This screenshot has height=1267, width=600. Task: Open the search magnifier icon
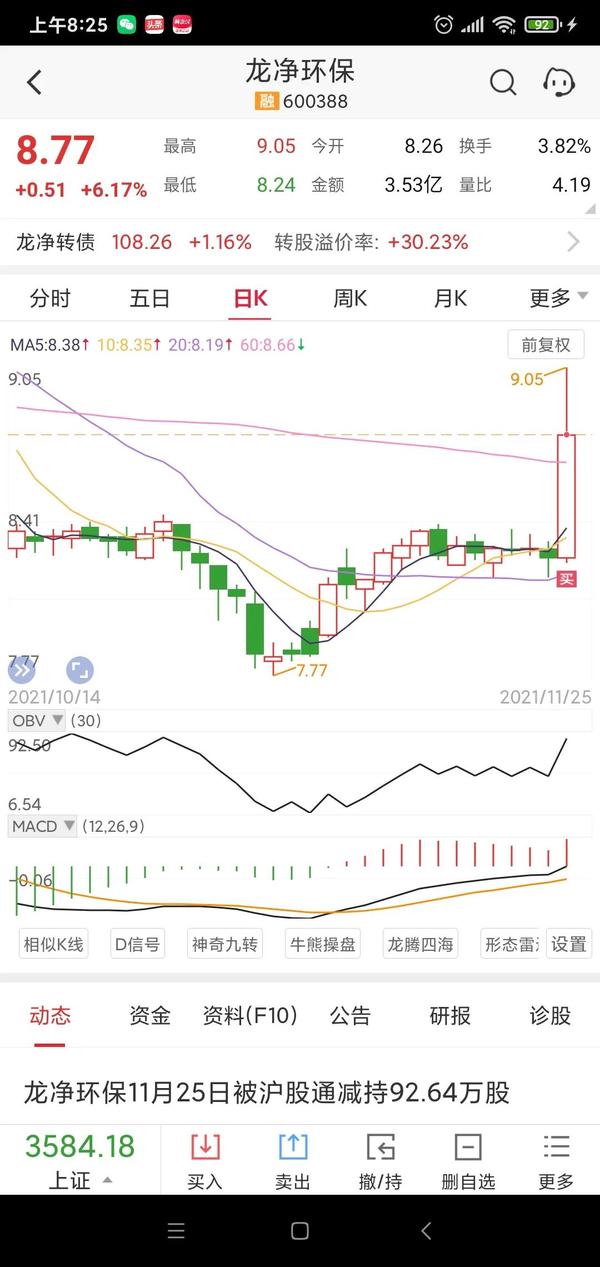pyautogui.click(x=503, y=82)
